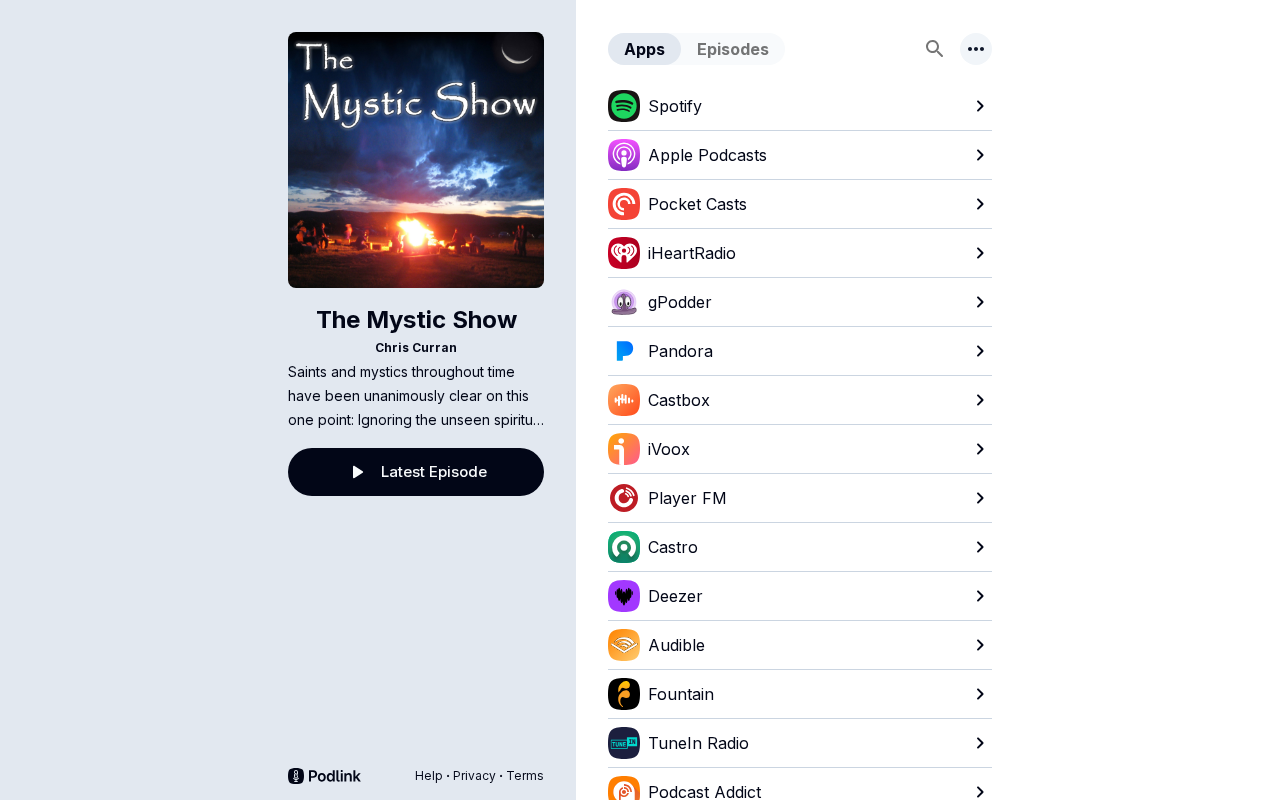This screenshot has width=1280, height=800.
Task: Choose Castro from the apps list
Action: pyautogui.click(x=800, y=547)
